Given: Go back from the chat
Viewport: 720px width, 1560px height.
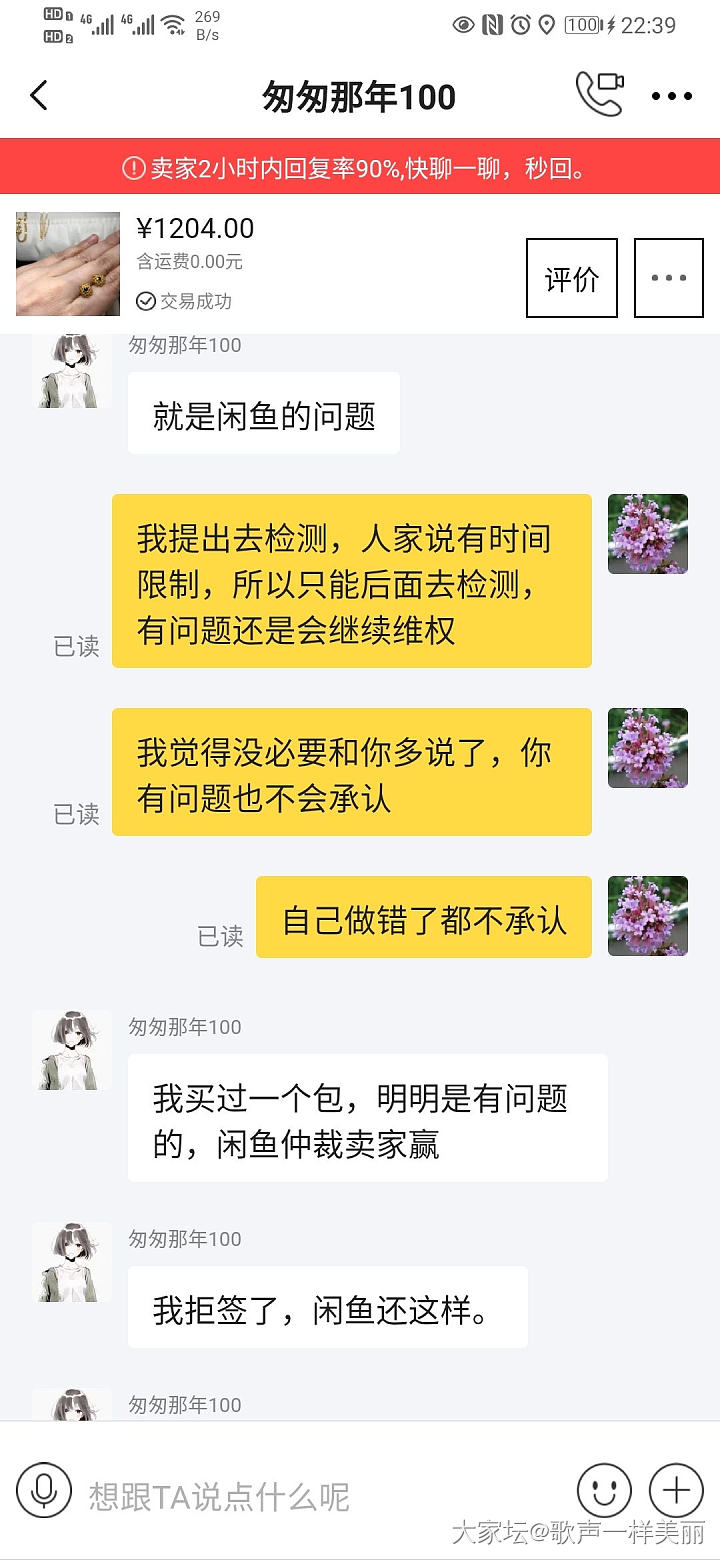Looking at the screenshot, I should [39, 96].
